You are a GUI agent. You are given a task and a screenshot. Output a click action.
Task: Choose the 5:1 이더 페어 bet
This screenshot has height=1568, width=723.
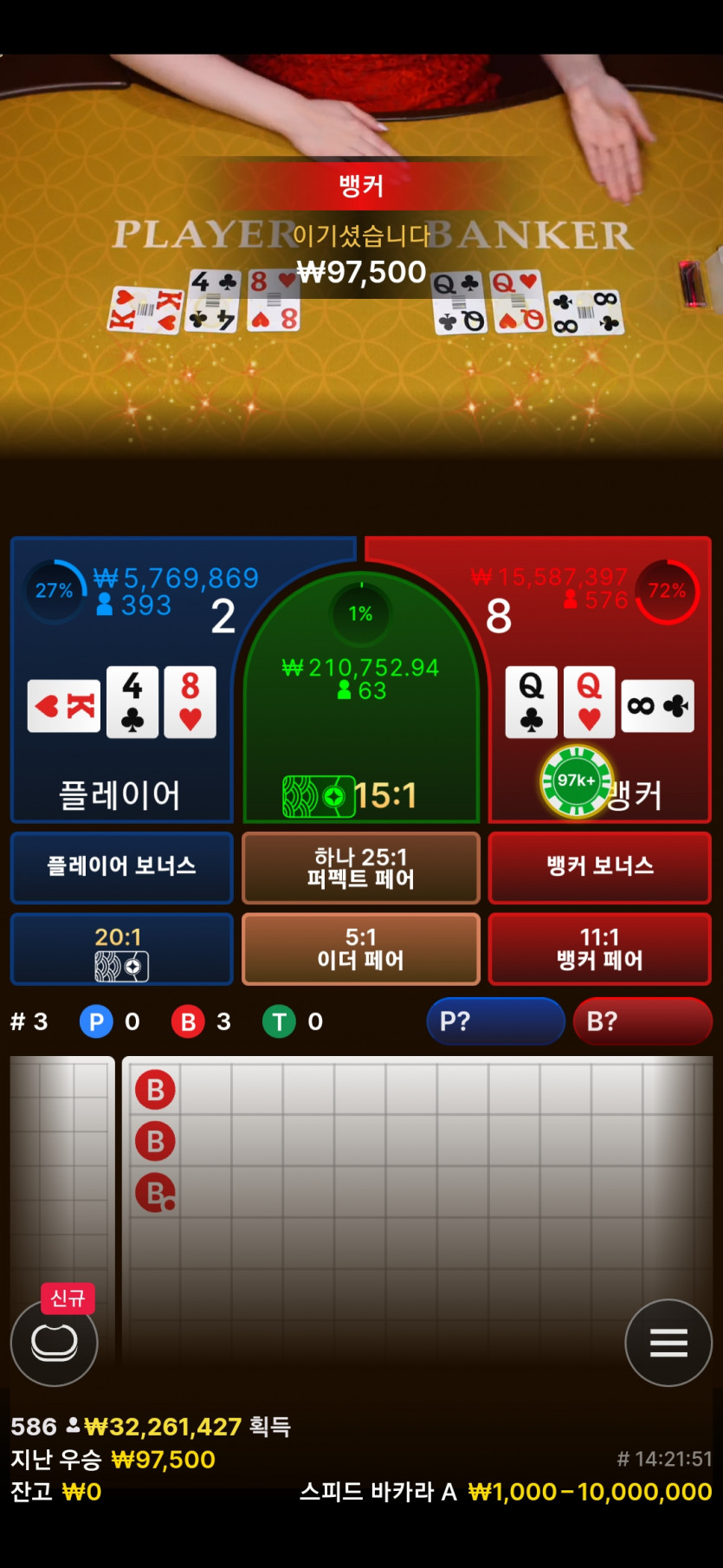pos(361,949)
